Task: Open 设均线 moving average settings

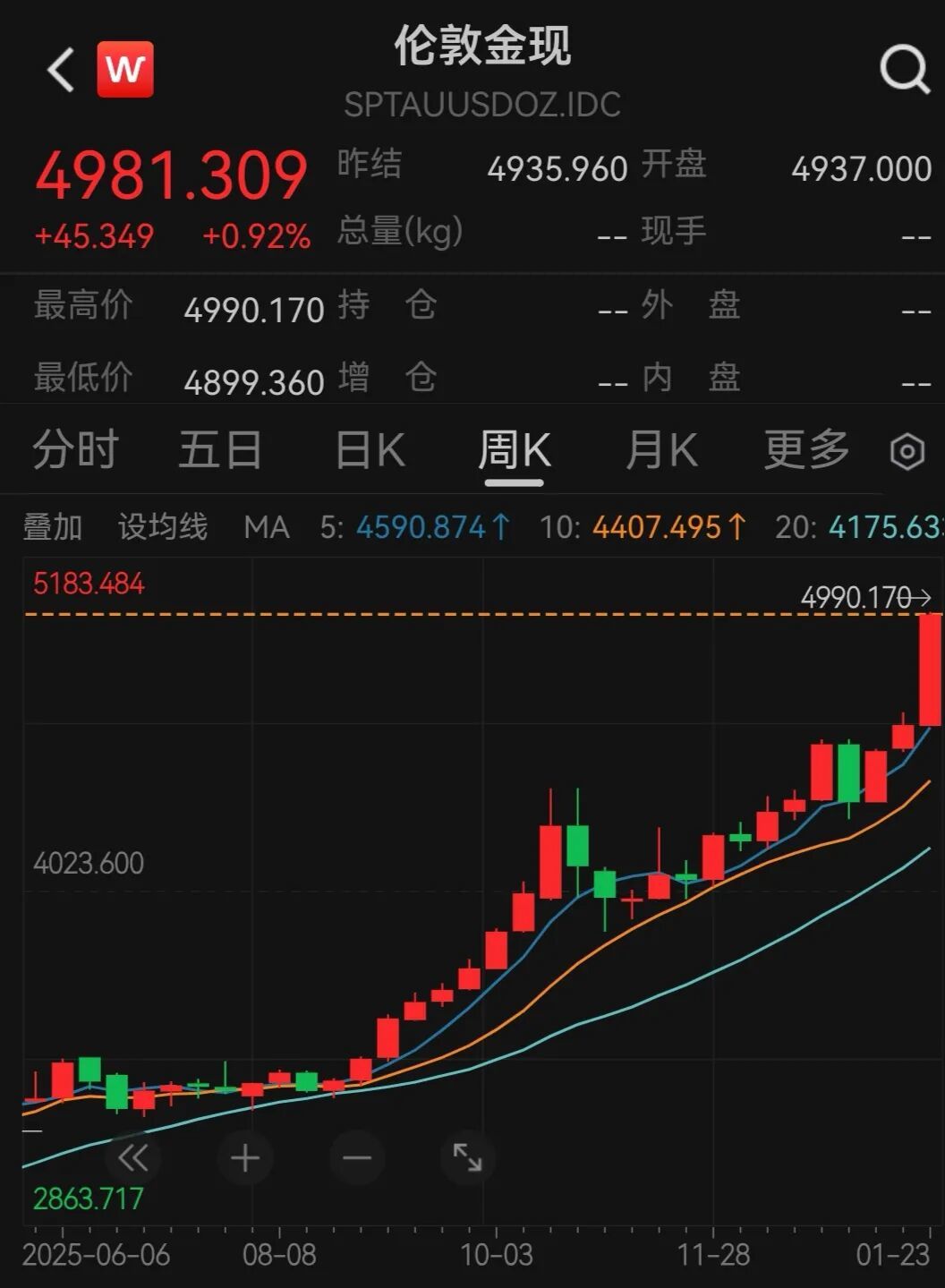Action: click(x=164, y=527)
